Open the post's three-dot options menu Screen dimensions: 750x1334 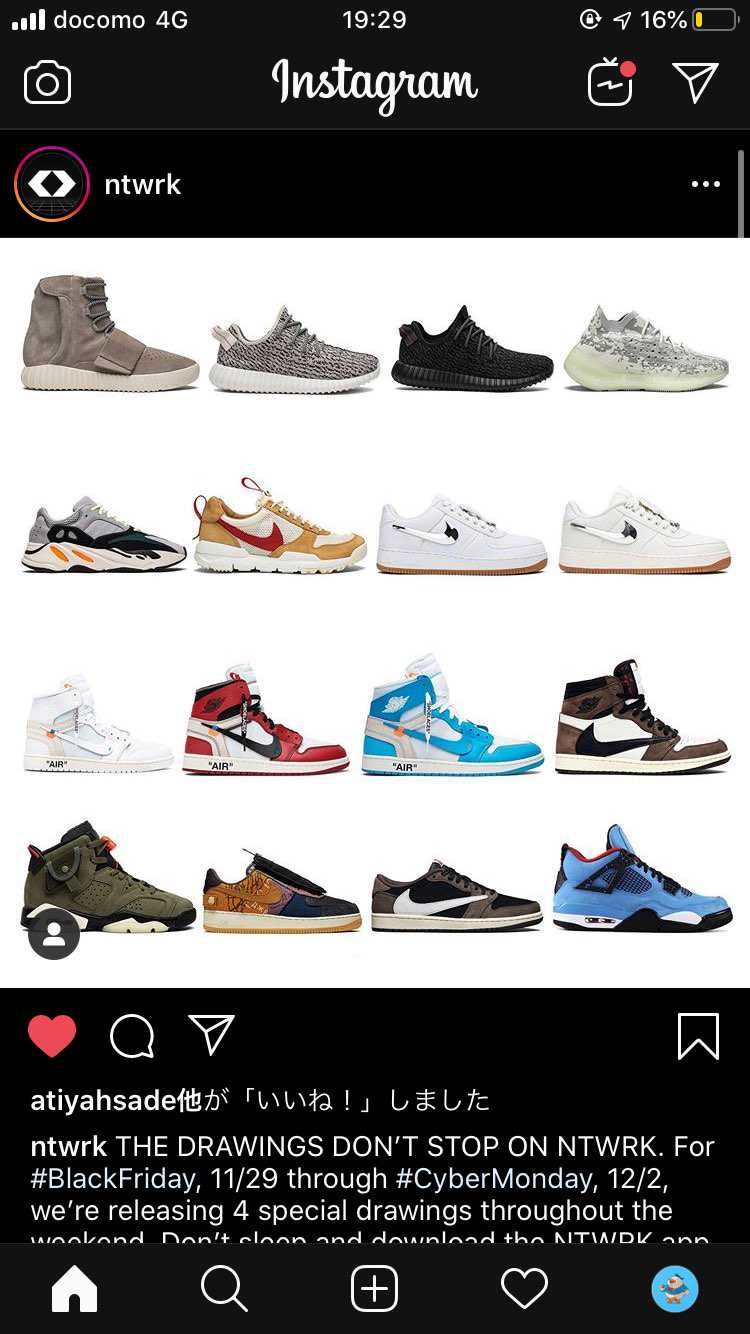(x=705, y=184)
